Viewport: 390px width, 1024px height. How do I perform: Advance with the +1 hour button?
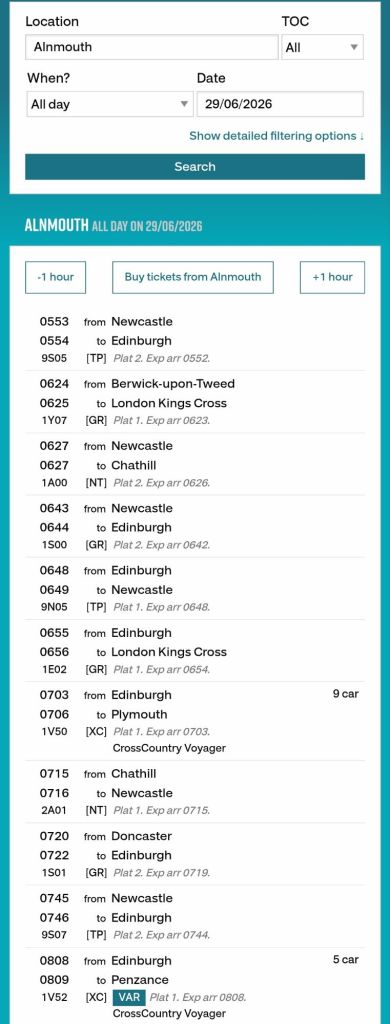333,277
